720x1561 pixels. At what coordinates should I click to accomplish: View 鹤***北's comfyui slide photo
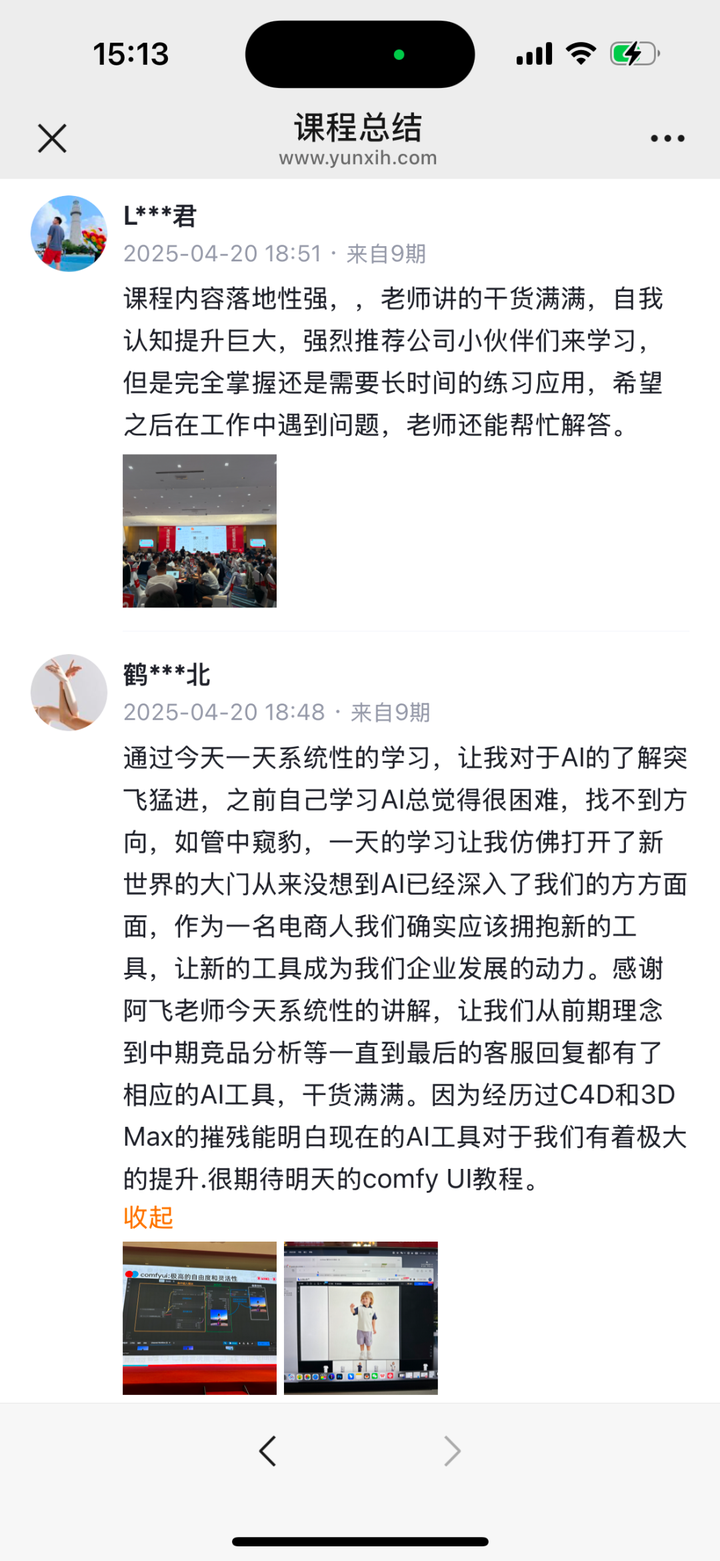tap(199, 1318)
